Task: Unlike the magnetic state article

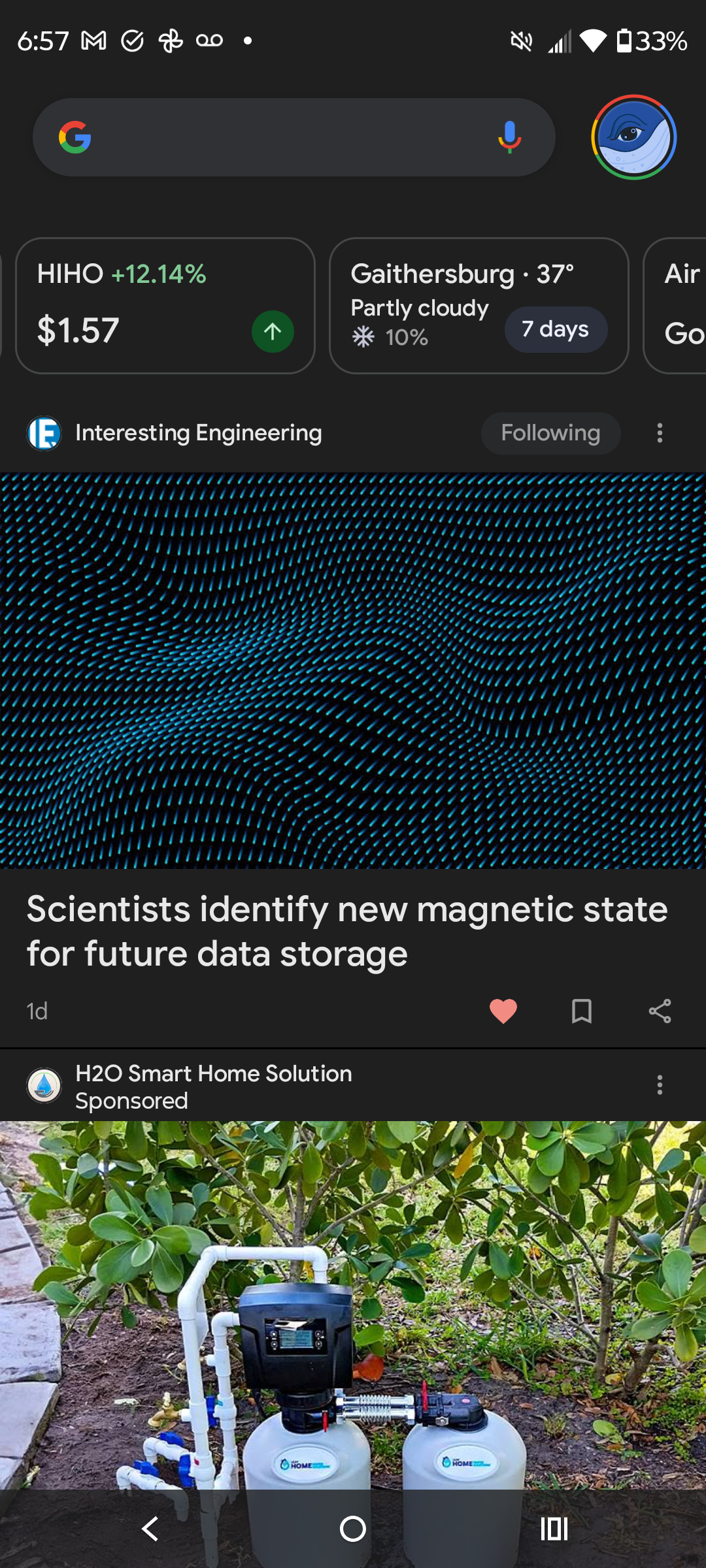Action: click(503, 1011)
